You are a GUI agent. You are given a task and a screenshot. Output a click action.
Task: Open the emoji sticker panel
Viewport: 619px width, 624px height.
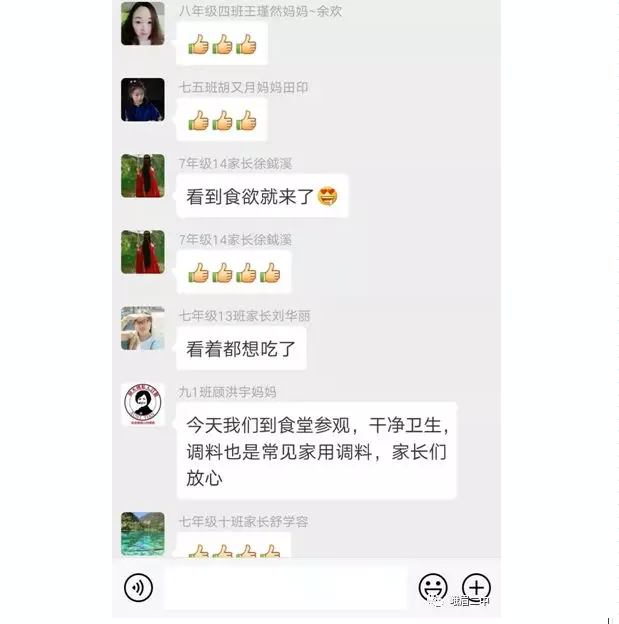click(432, 587)
